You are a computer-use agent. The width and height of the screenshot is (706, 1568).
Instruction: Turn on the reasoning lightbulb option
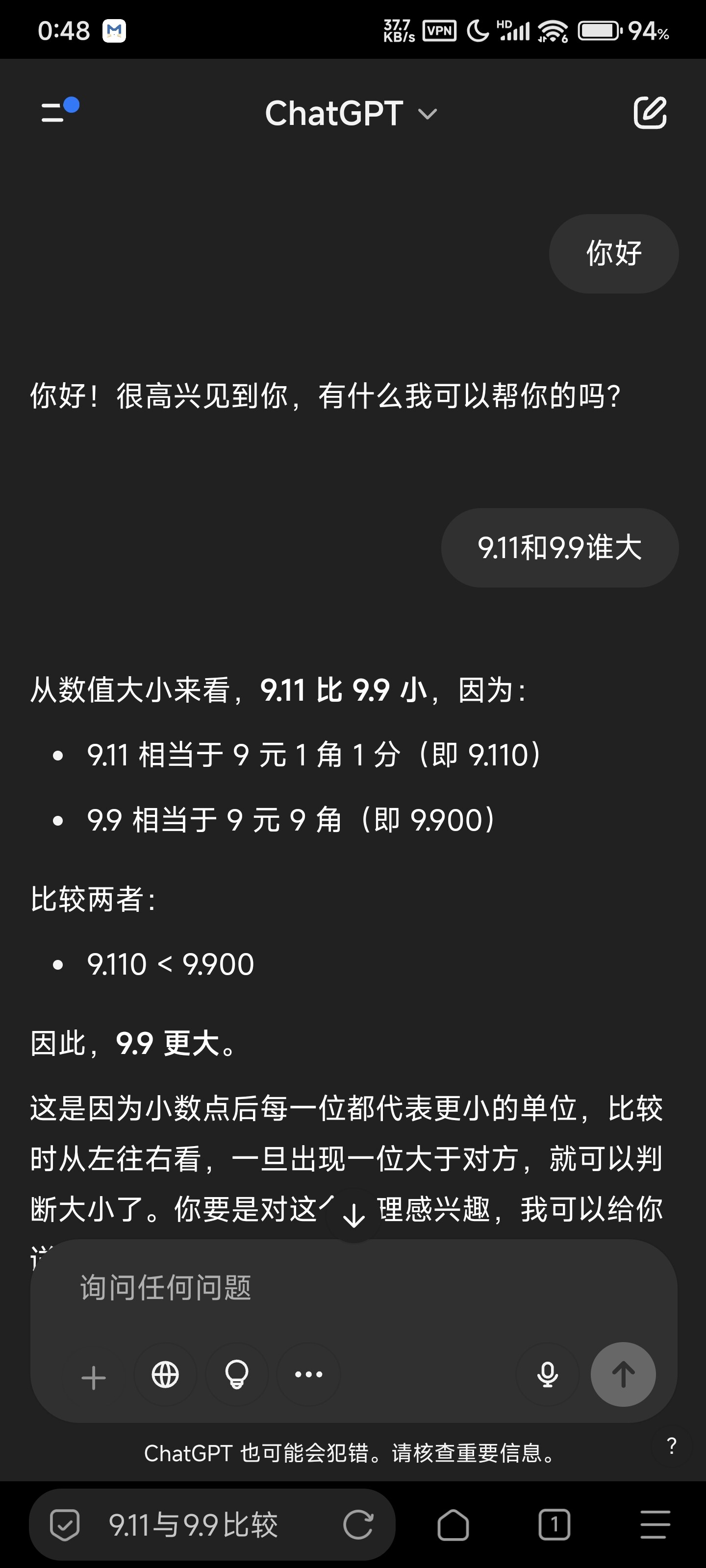tap(237, 1374)
